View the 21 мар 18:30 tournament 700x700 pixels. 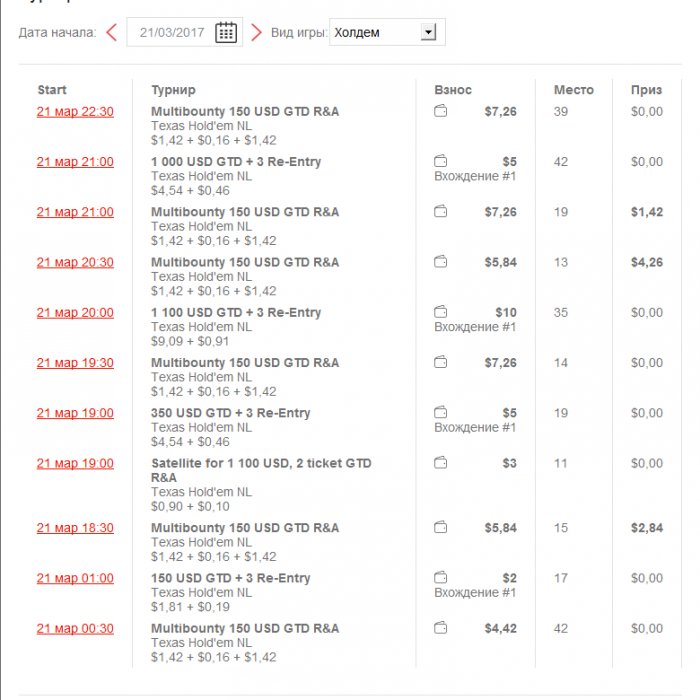[75, 528]
